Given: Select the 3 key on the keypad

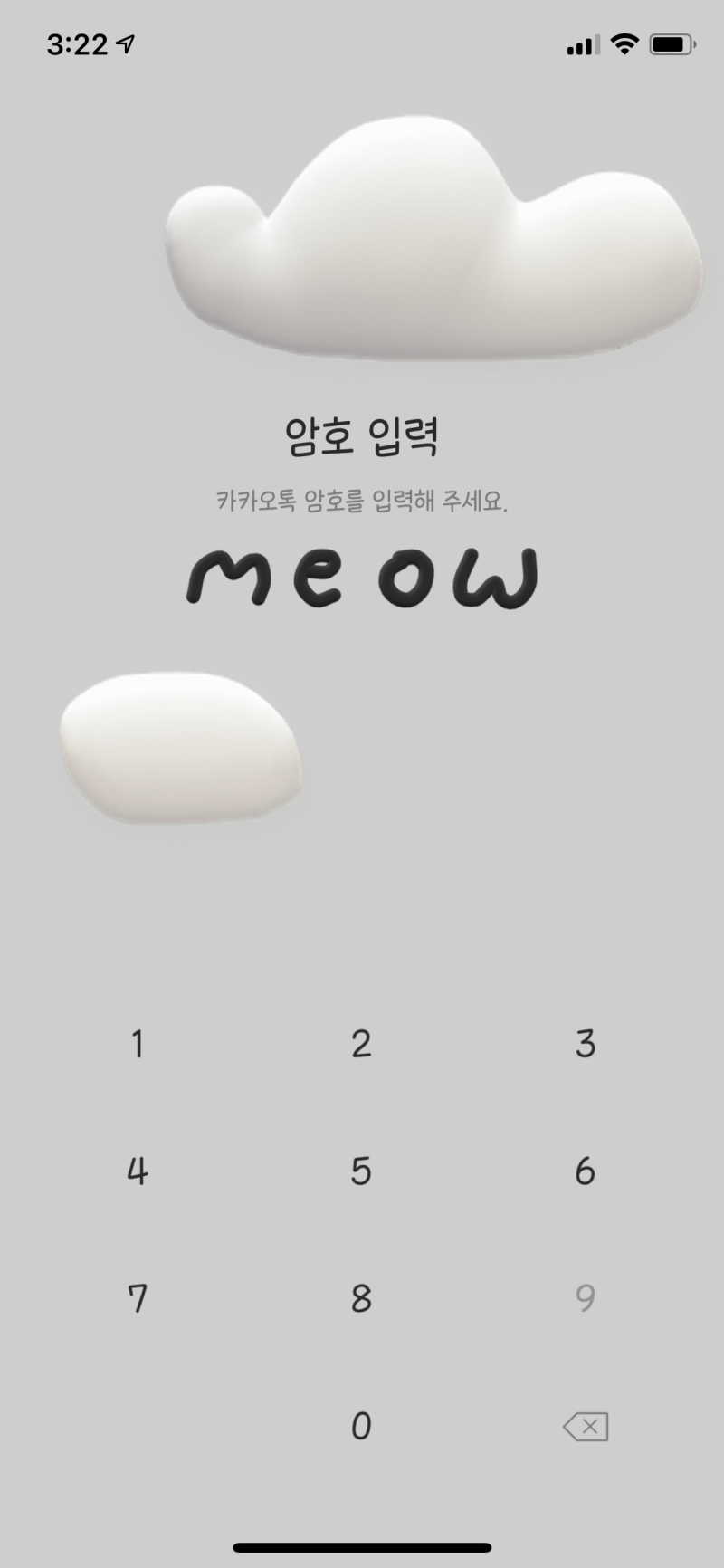Looking at the screenshot, I should pos(586,1044).
